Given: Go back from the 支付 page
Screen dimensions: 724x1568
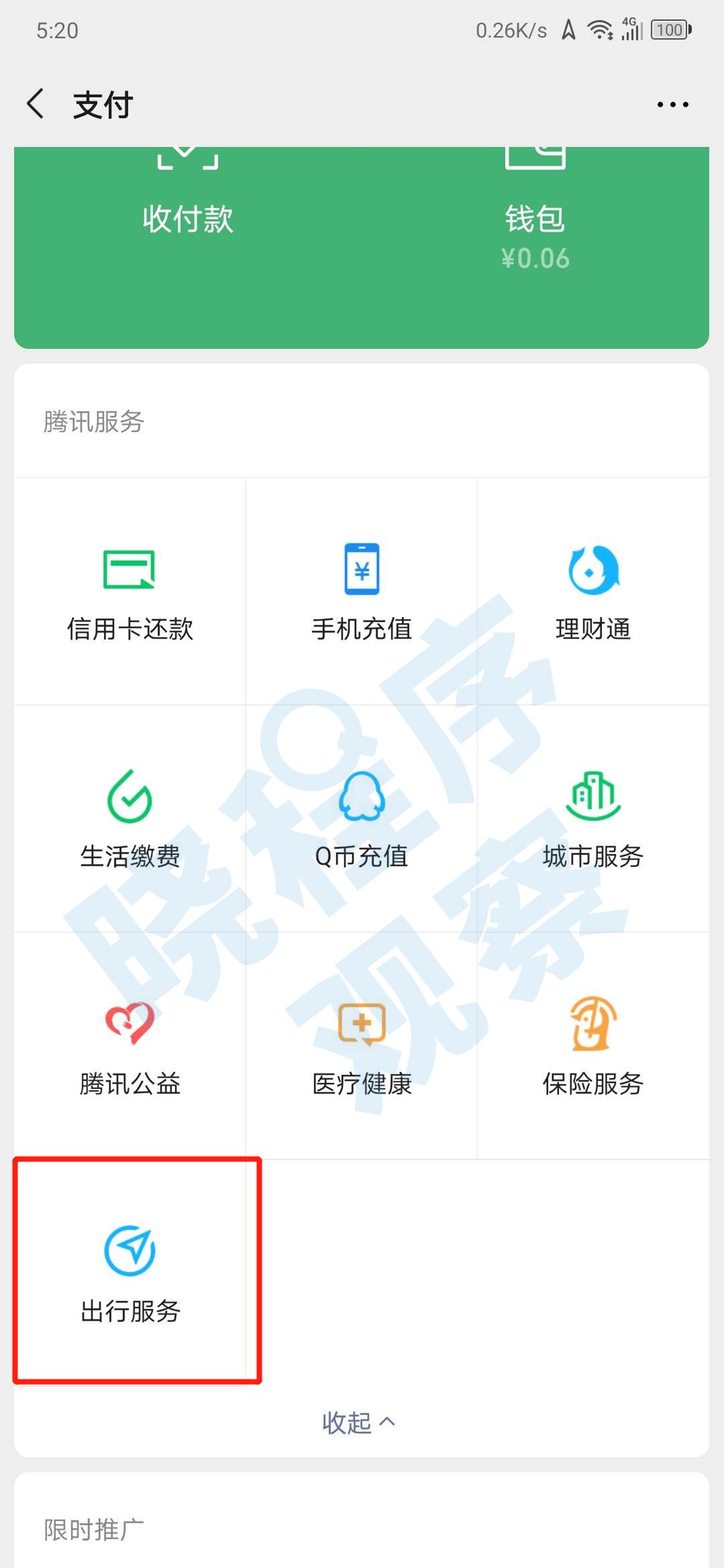Looking at the screenshot, I should tap(36, 105).
